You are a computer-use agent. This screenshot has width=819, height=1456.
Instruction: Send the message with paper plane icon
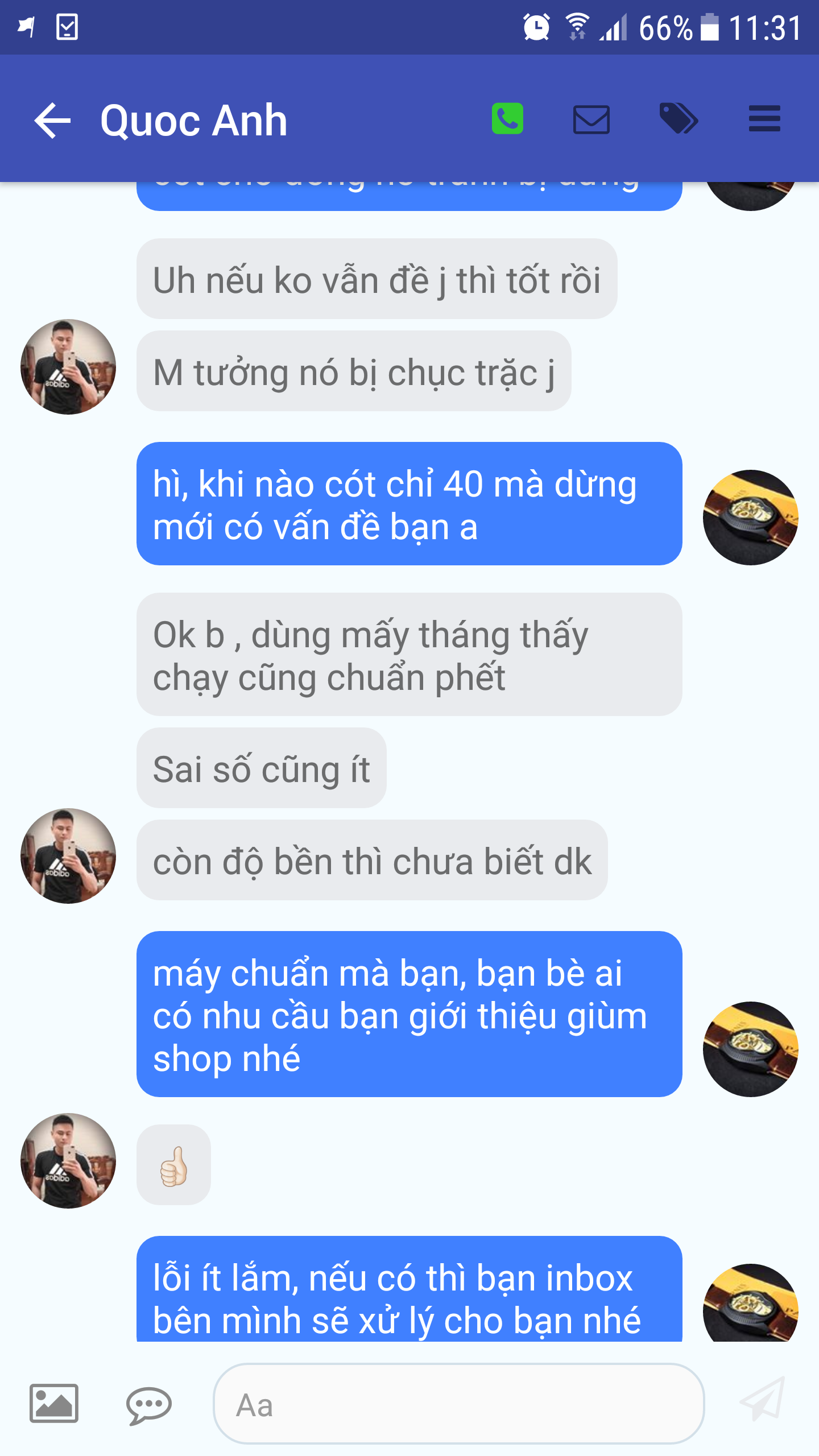763,1400
